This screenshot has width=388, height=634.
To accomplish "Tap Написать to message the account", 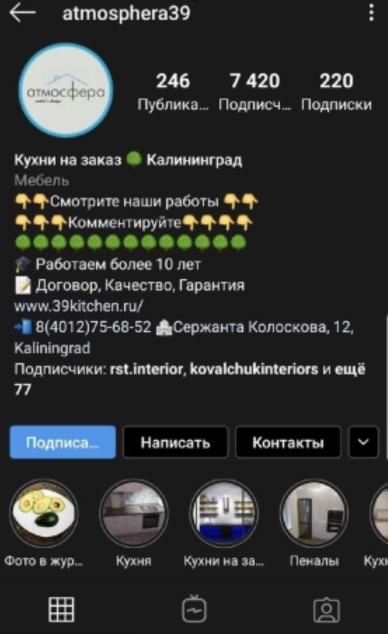I will [175, 442].
